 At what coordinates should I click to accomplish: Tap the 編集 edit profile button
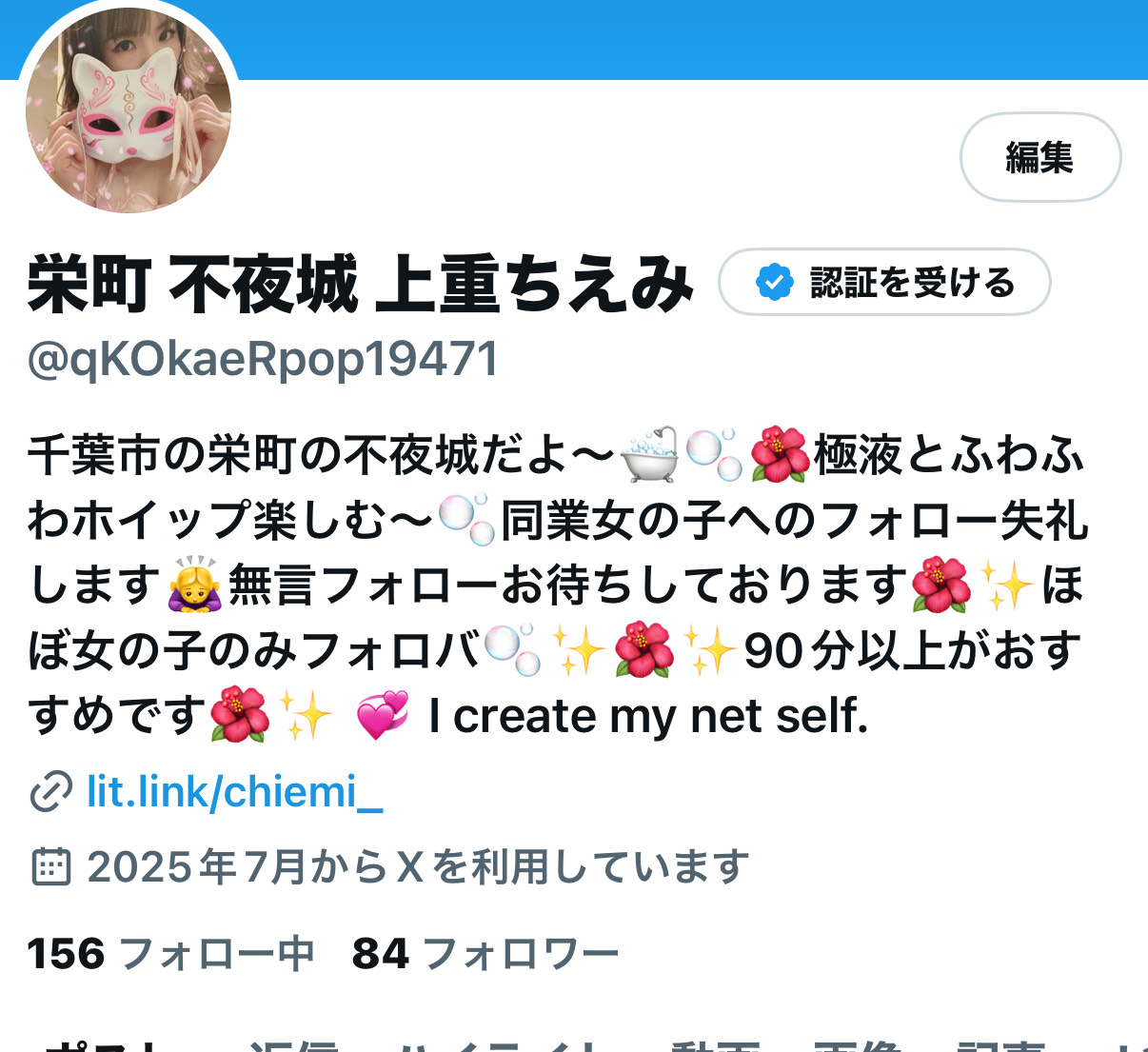[1039, 157]
